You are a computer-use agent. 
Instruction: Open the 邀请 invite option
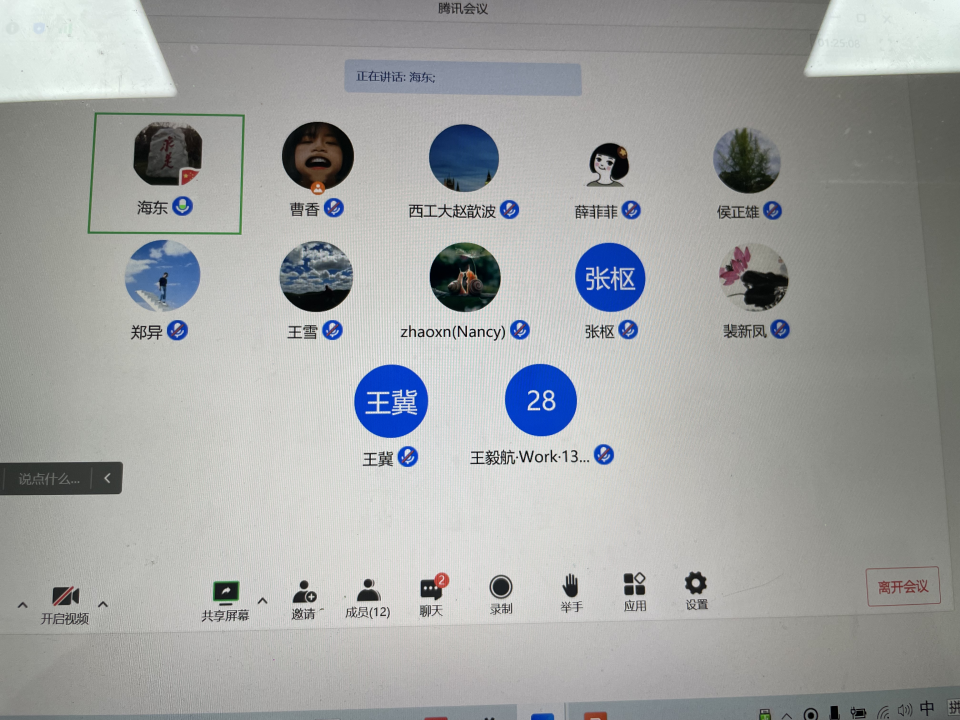click(x=304, y=598)
